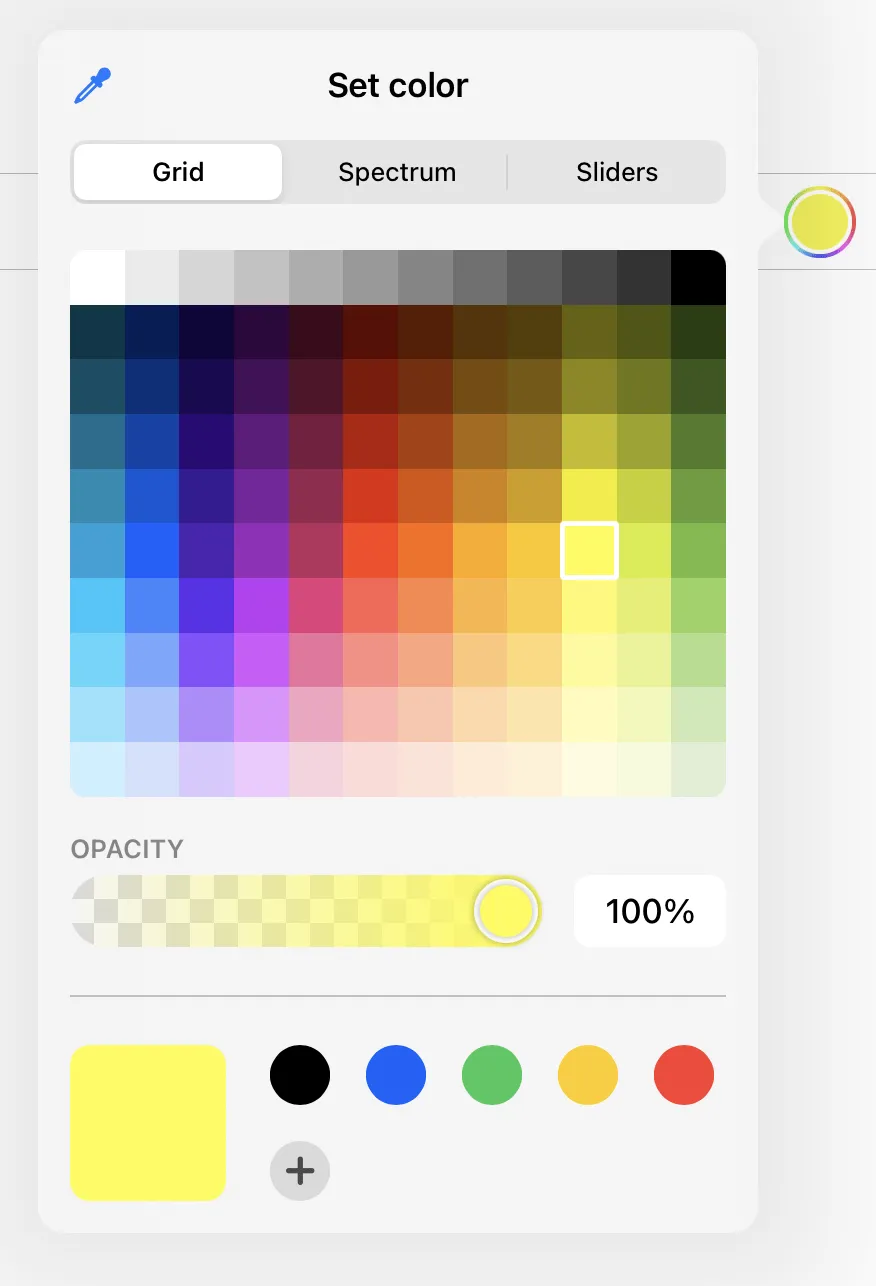Select the Grid tab
Image resolution: width=876 pixels, height=1286 pixels.
click(177, 172)
